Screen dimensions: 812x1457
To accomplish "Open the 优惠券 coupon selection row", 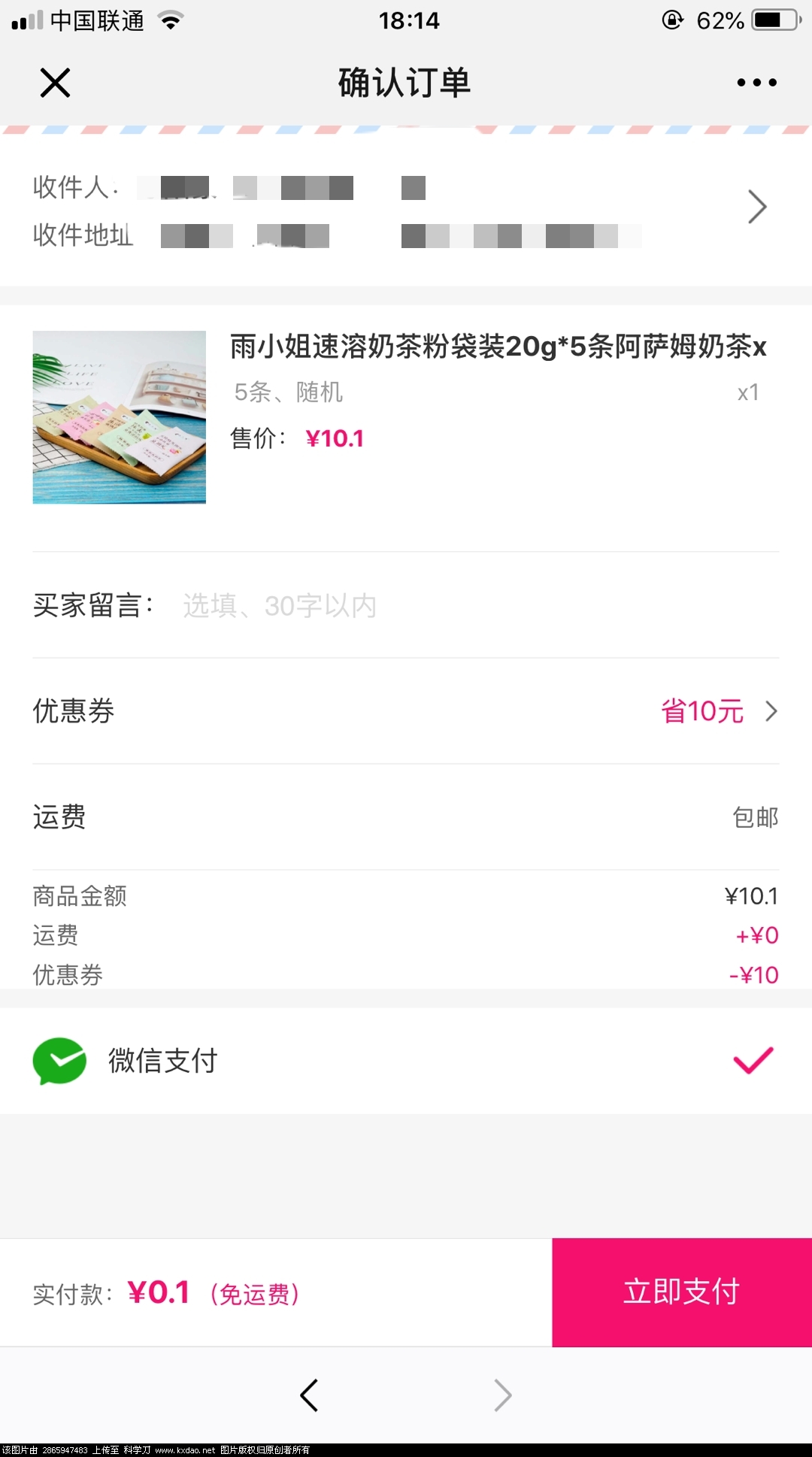I will tap(406, 711).
